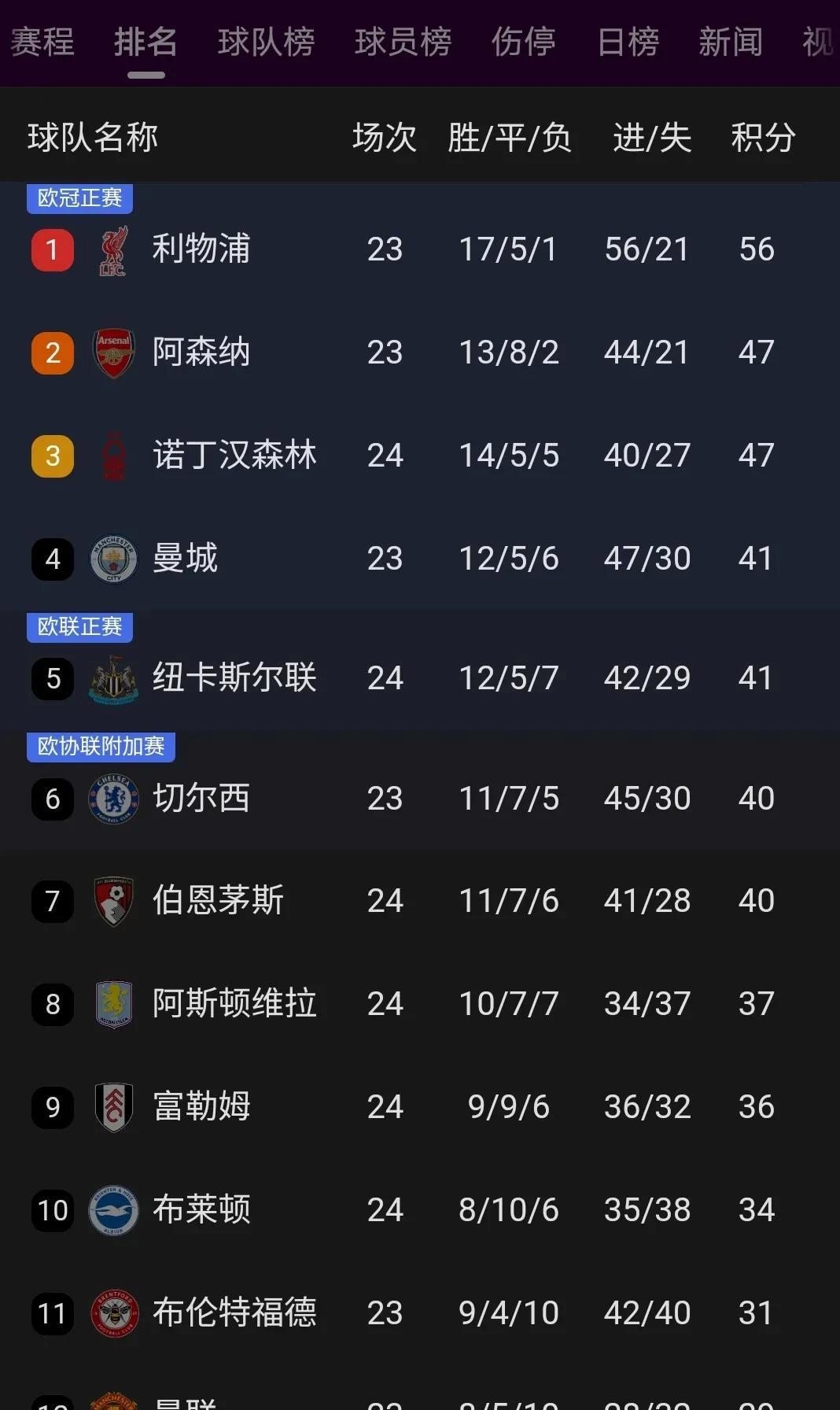Select the Bournemouth team logo
Screen dimensions: 840x1410
pyautogui.click(x=112, y=900)
